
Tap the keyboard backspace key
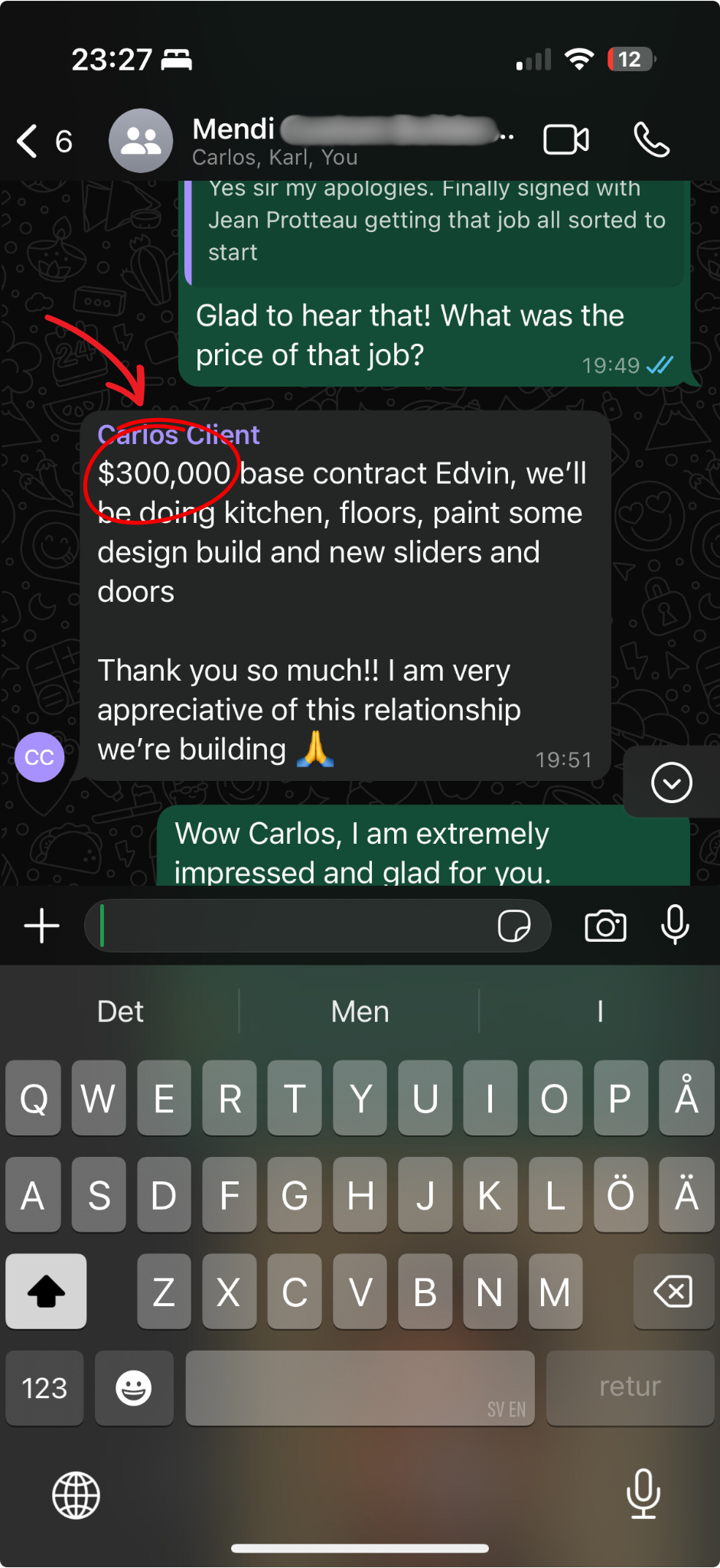(x=673, y=1292)
